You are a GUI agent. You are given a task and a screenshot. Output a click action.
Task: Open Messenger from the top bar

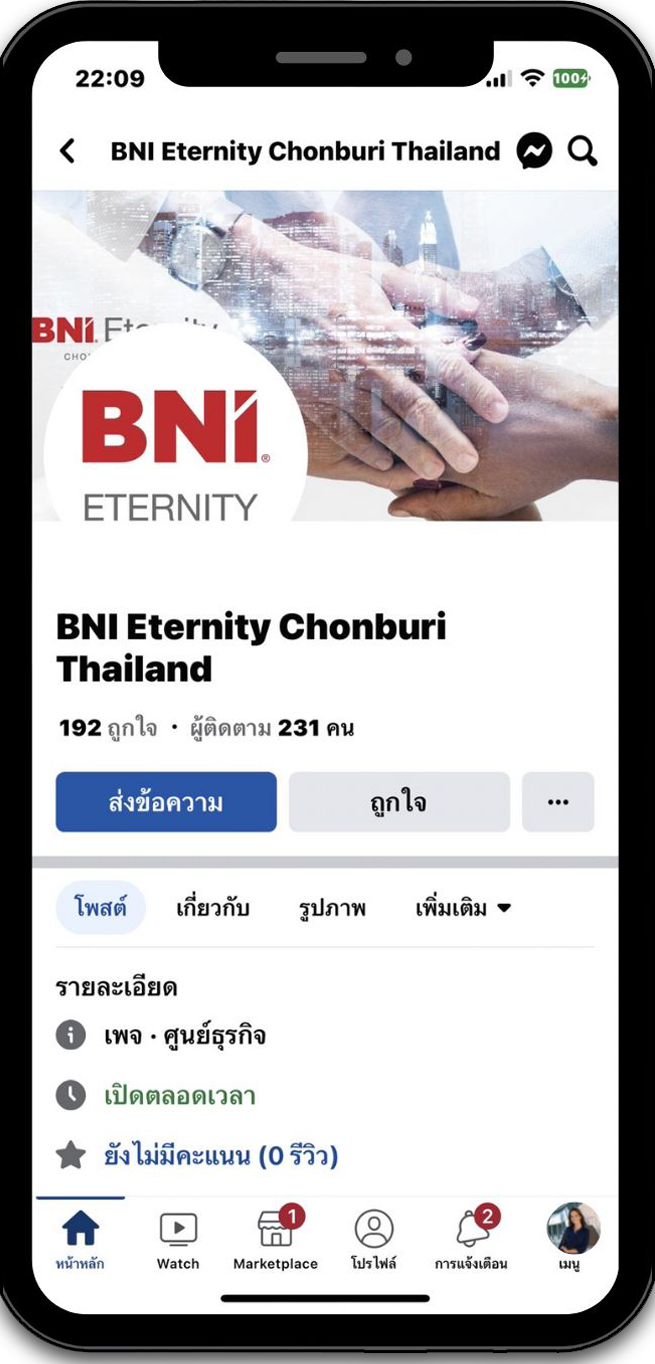[534, 151]
